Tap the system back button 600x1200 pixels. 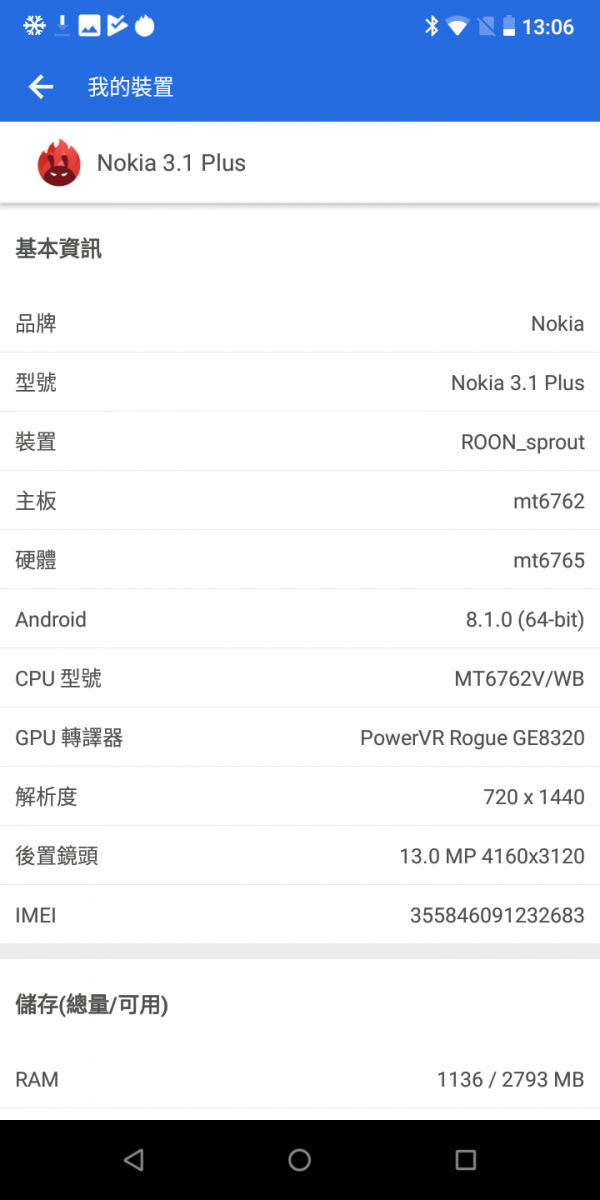pos(133,1159)
